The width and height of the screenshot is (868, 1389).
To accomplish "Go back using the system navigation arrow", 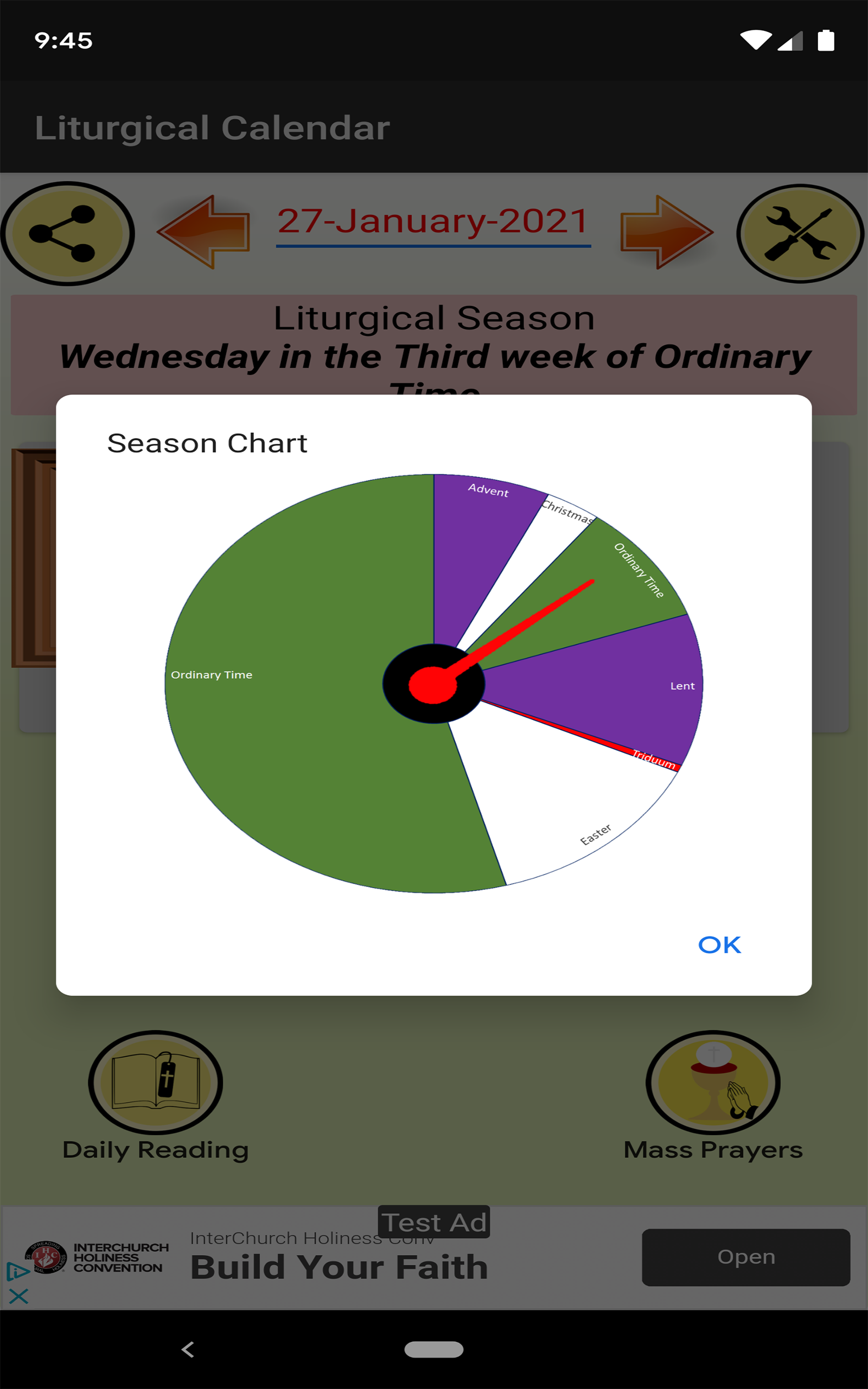I will click(188, 1349).
